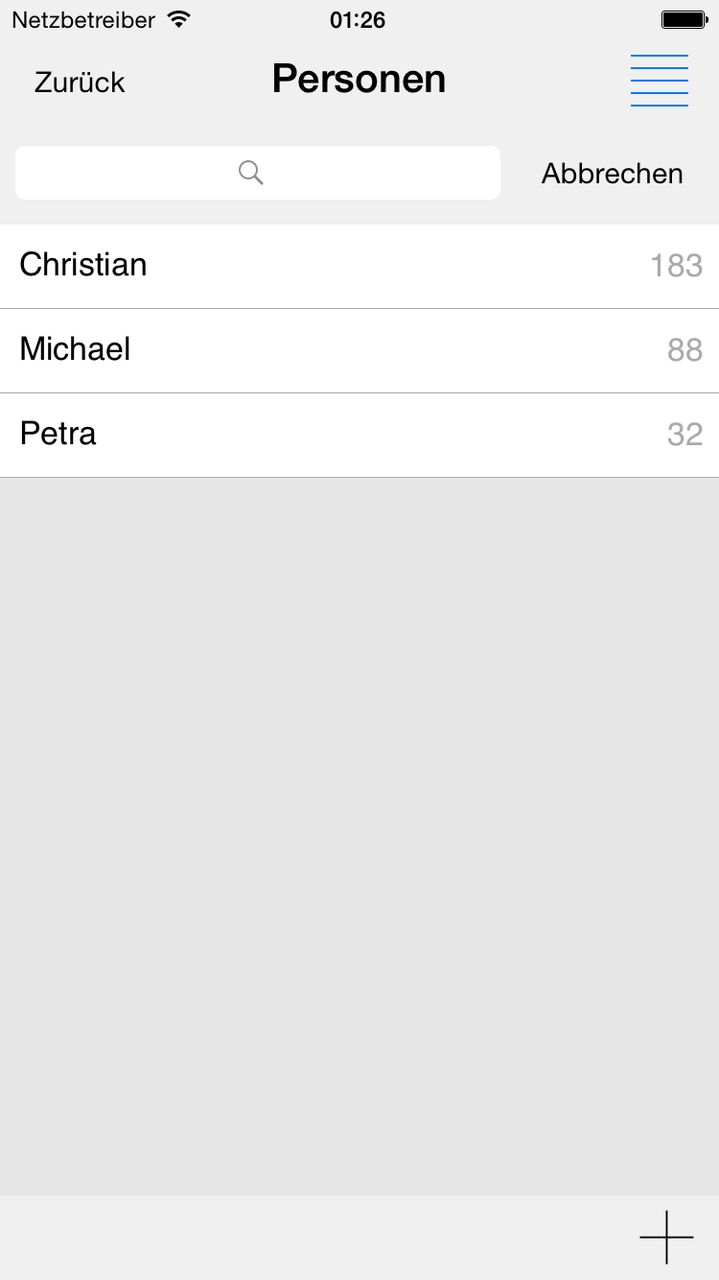Image resolution: width=719 pixels, height=1280 pixels.
Task: Open the menu icon with horizontal lines
Action: click(659, 81)
